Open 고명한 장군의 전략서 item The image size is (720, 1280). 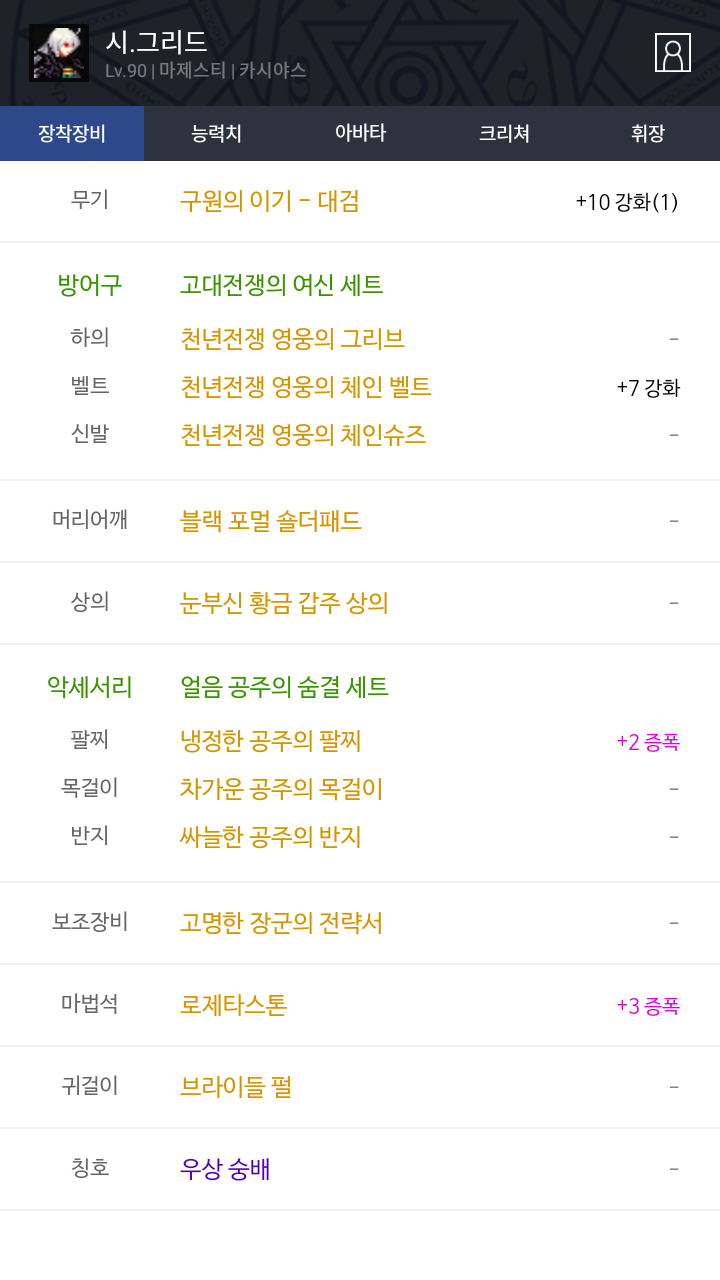click(282, 923)
